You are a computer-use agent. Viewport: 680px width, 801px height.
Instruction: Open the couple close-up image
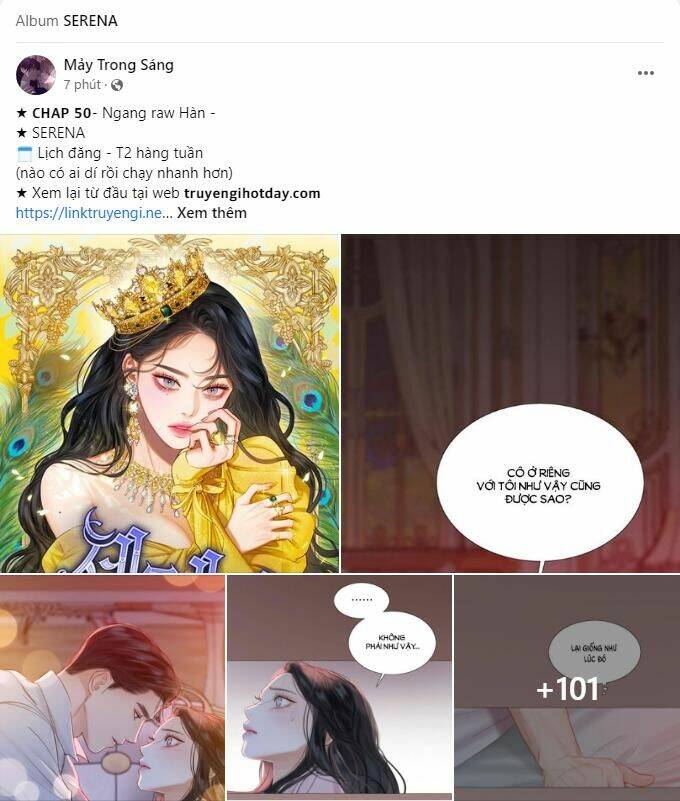click(x=111, y=688)
